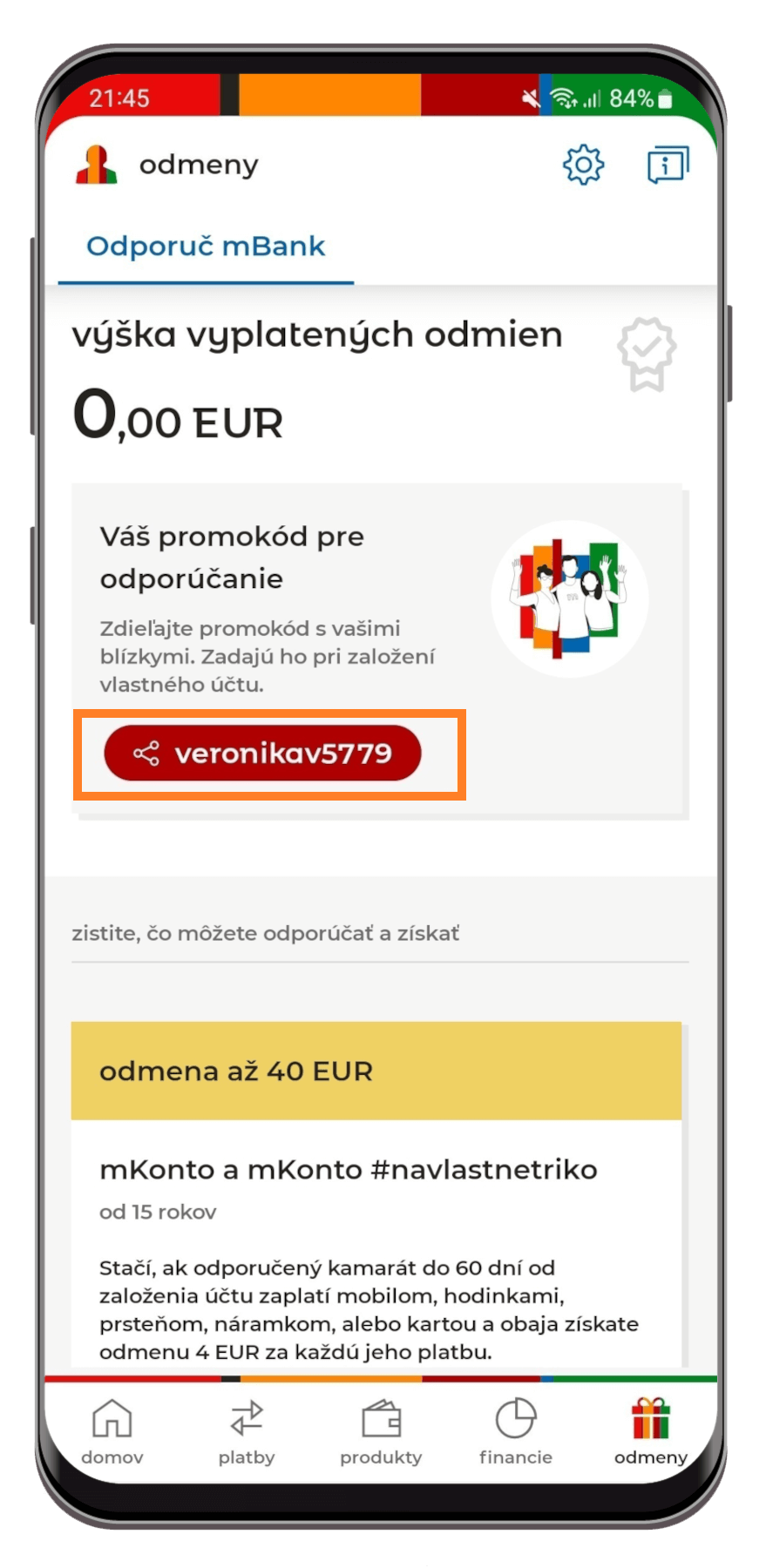Viewport: 766px width, 1568px height.
Task: Switch to the financie tab
Action: tap(516, 1430)
